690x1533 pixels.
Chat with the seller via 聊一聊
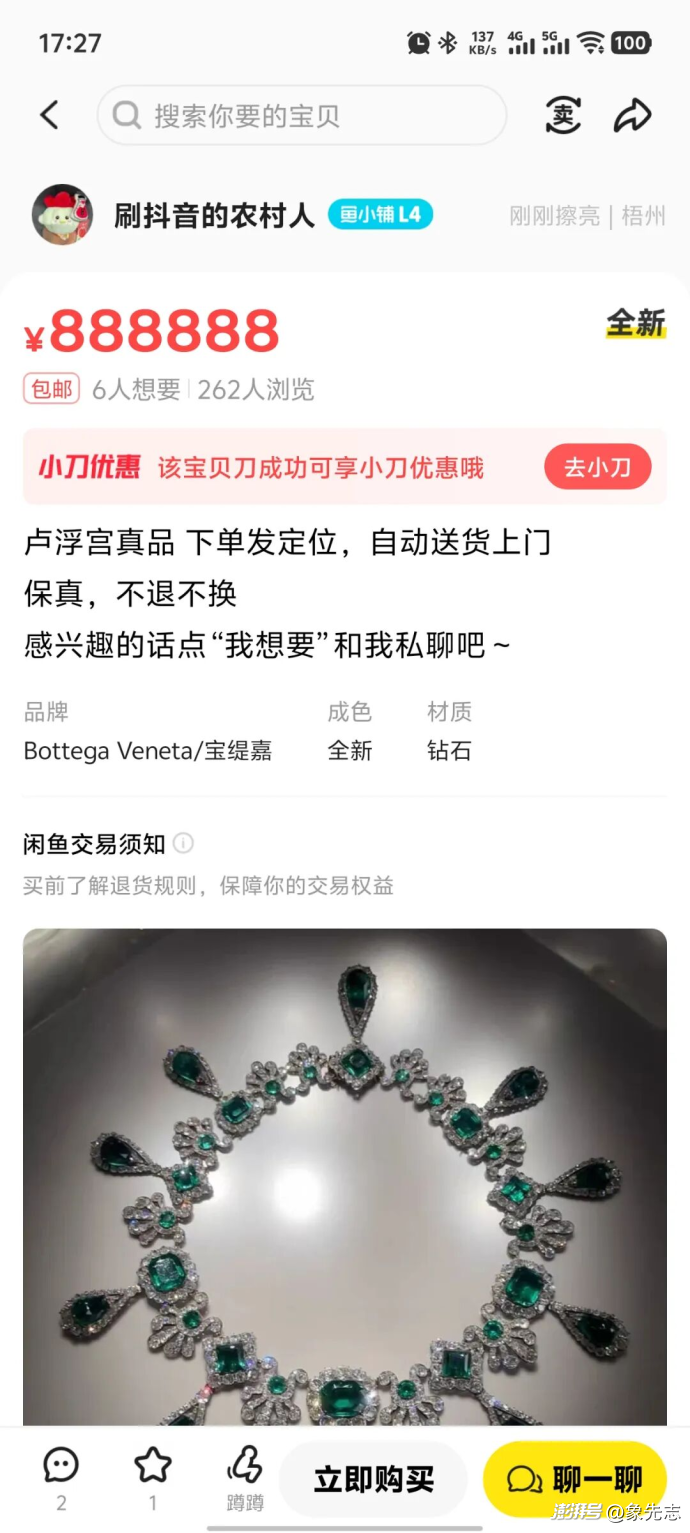click(x=574, y=1479)
